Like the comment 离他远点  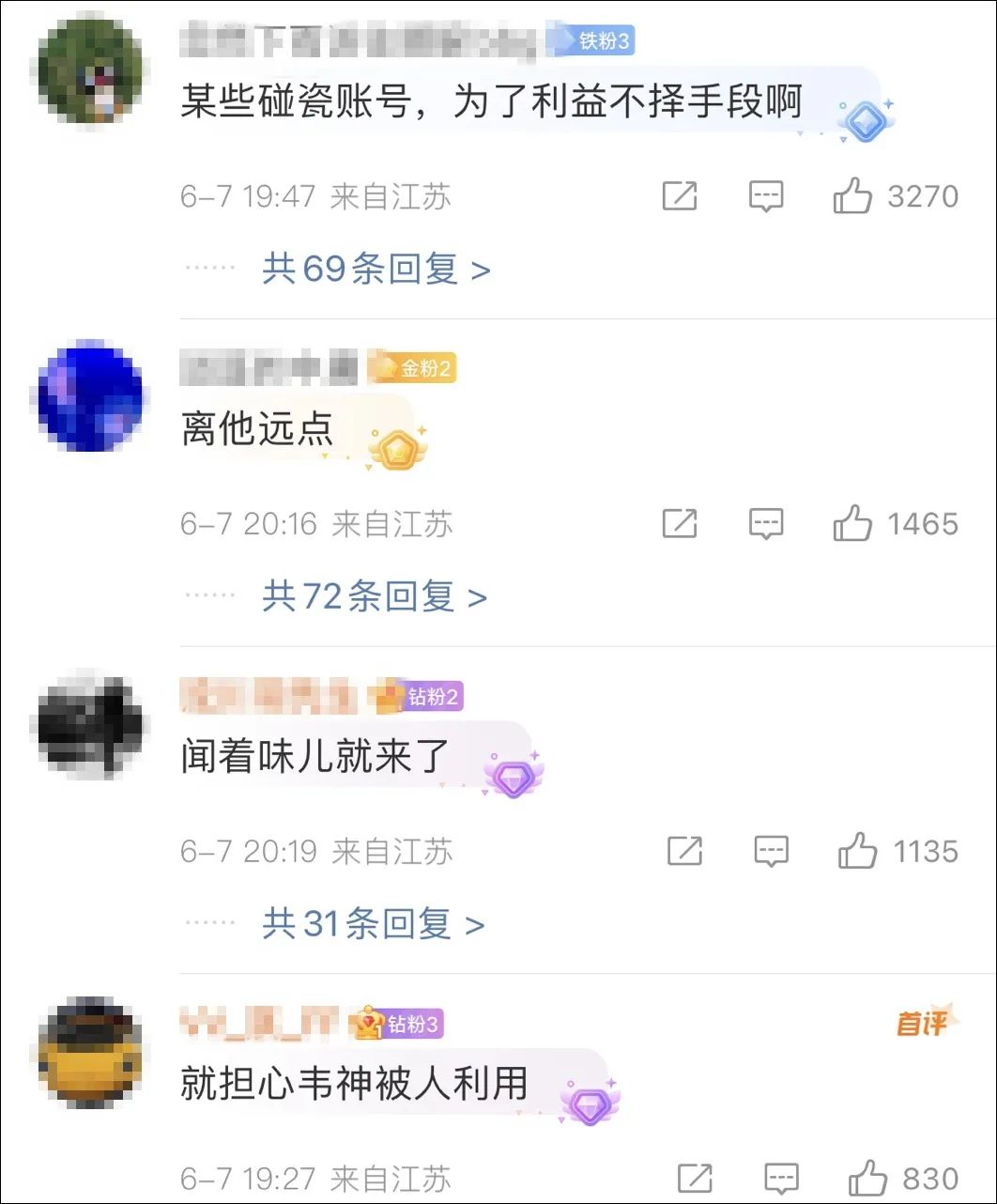(x=852, y=524)
